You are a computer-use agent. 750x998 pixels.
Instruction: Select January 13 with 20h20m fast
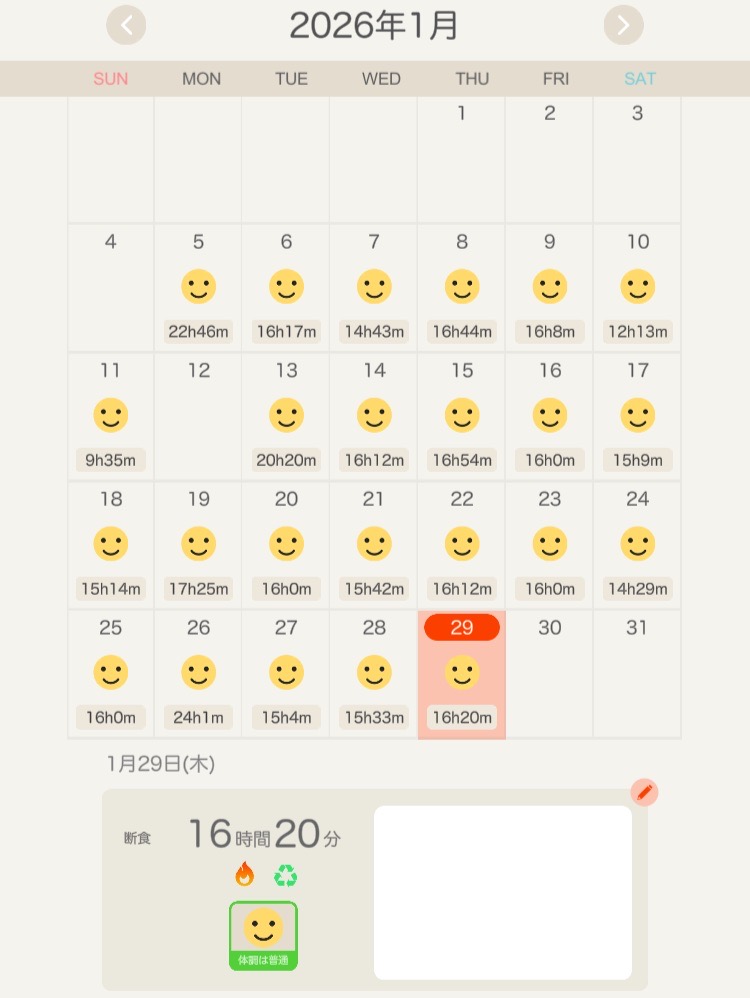286,416
